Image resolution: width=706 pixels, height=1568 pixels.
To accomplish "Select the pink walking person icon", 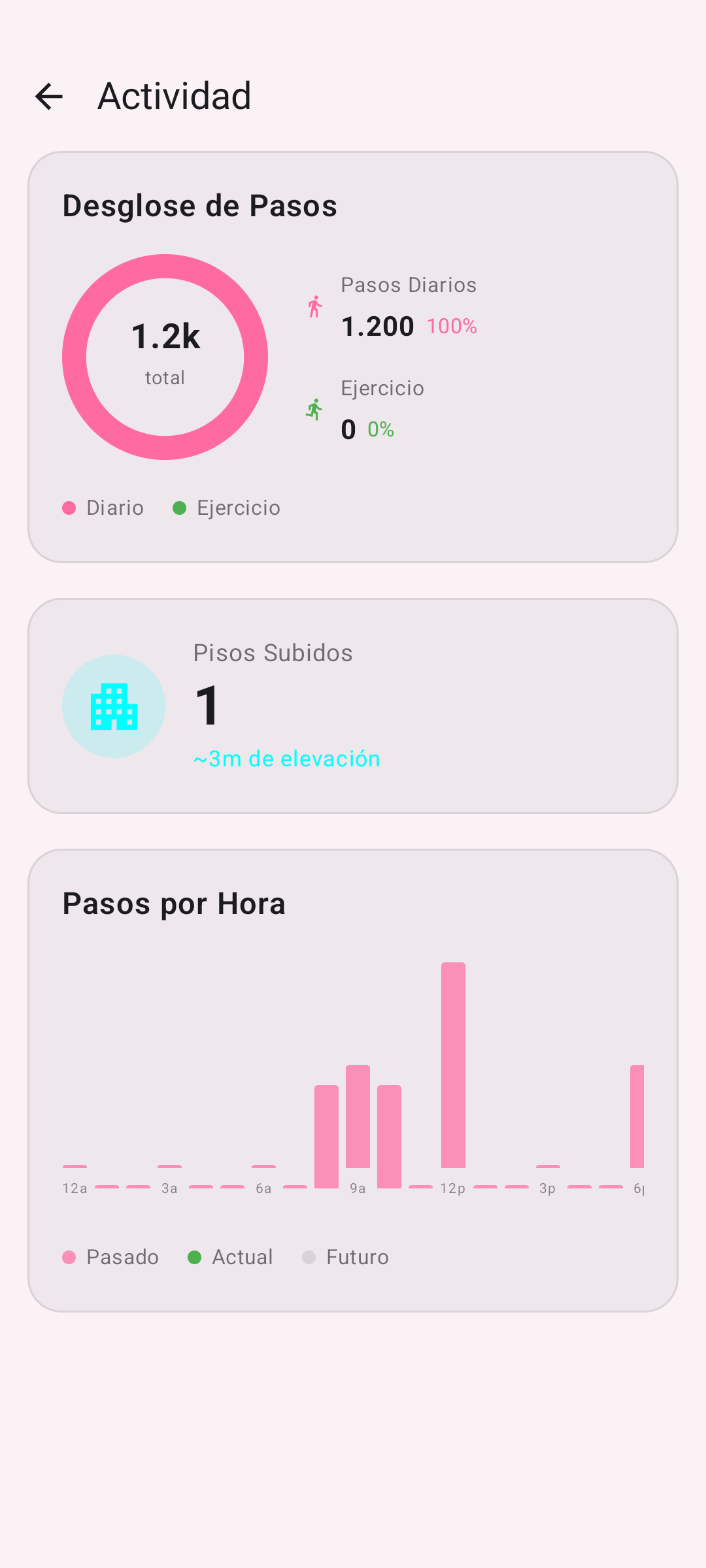I will pos(316,306).
